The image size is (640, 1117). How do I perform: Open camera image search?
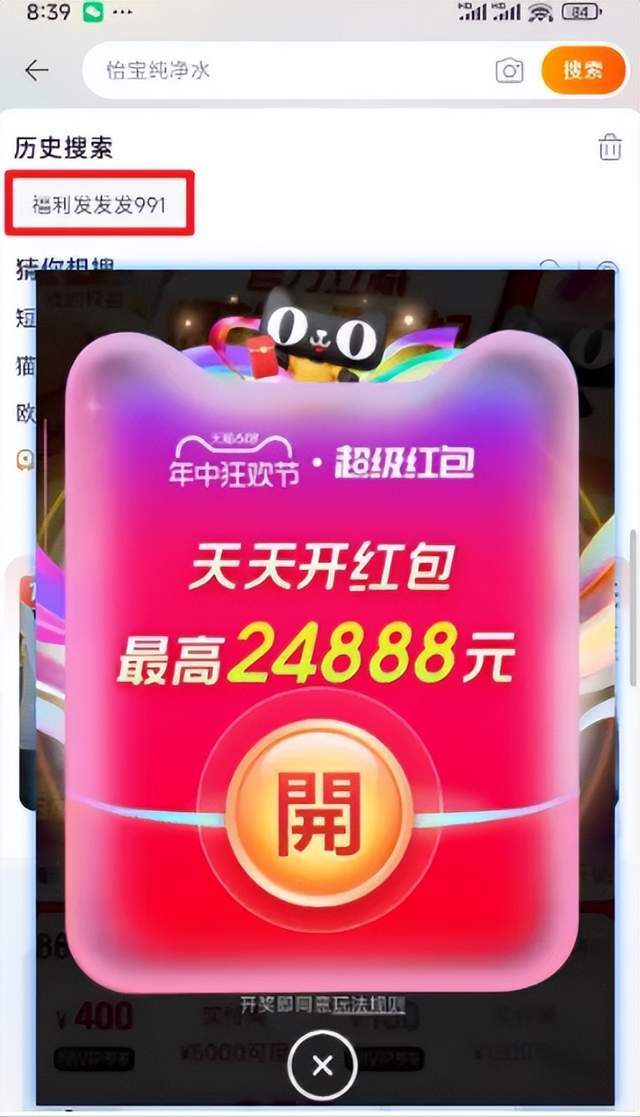tap(509, 71)
